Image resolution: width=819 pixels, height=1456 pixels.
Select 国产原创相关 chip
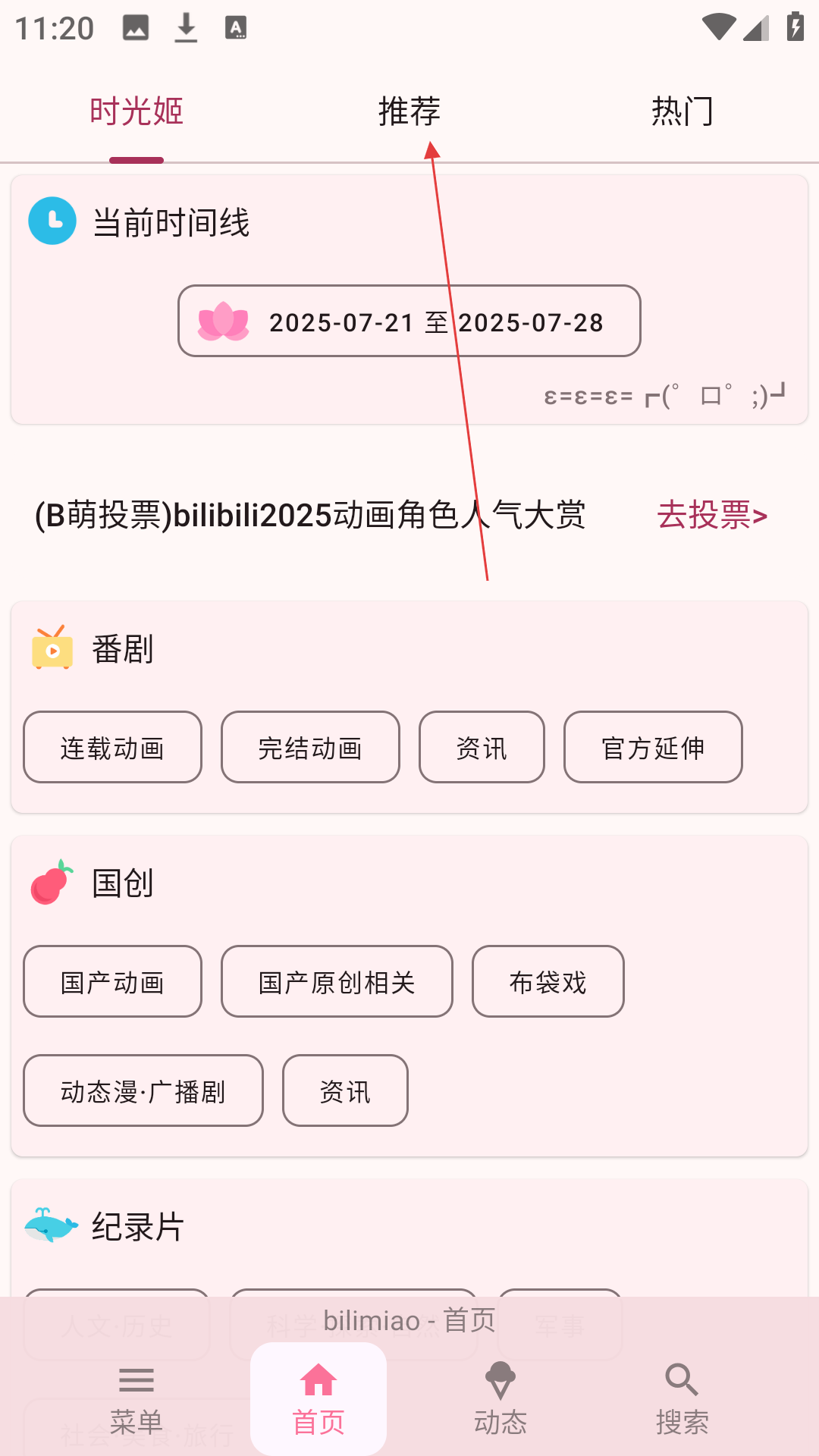click(337, 982)
